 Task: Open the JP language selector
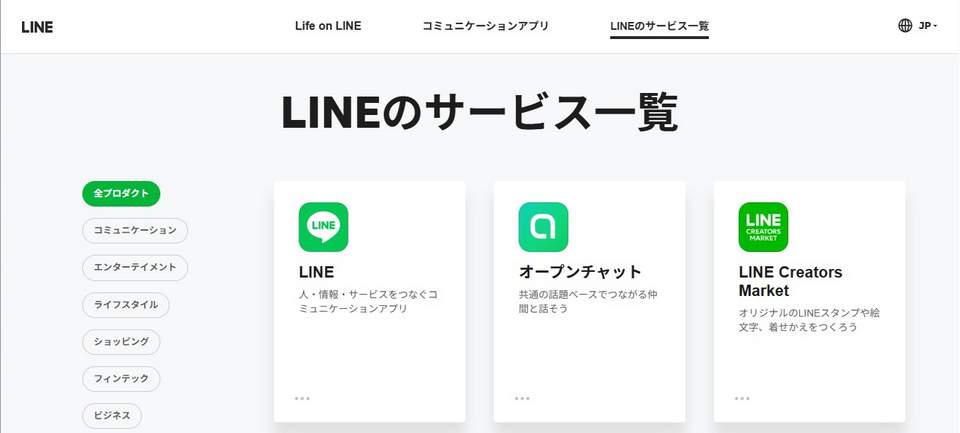tap(918, 26)
